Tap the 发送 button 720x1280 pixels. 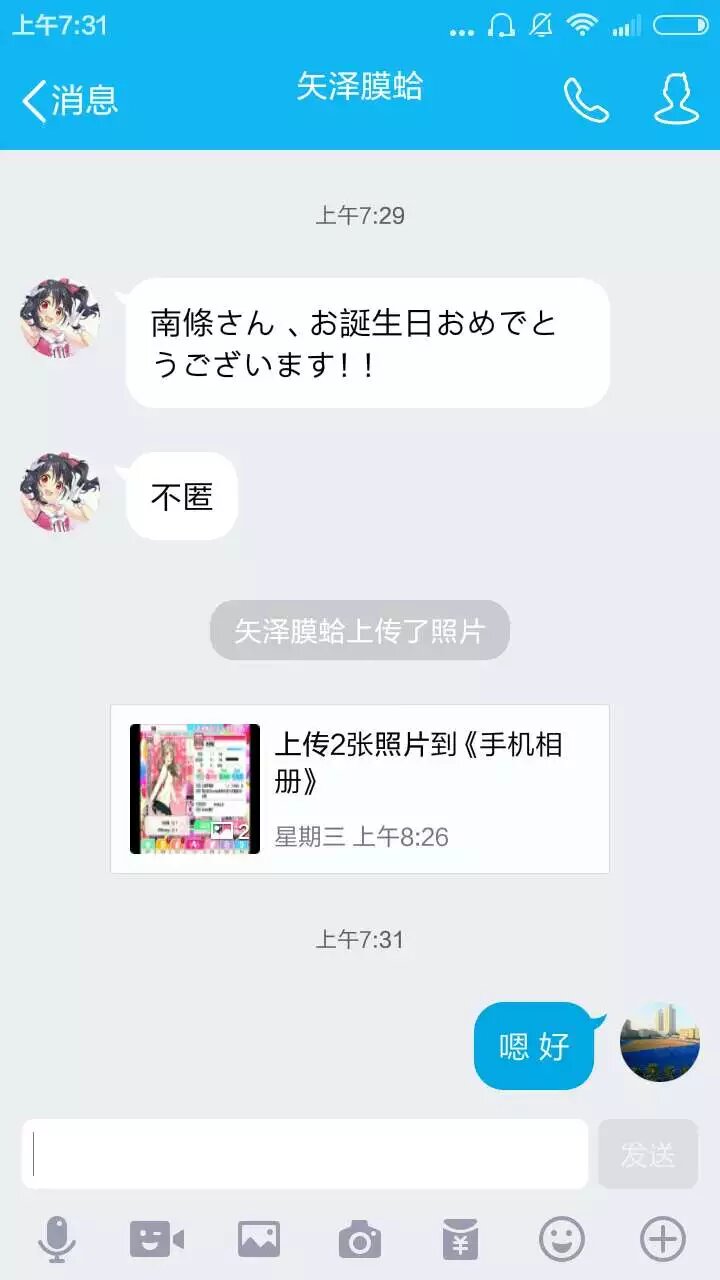click(x=648, y=1154)
